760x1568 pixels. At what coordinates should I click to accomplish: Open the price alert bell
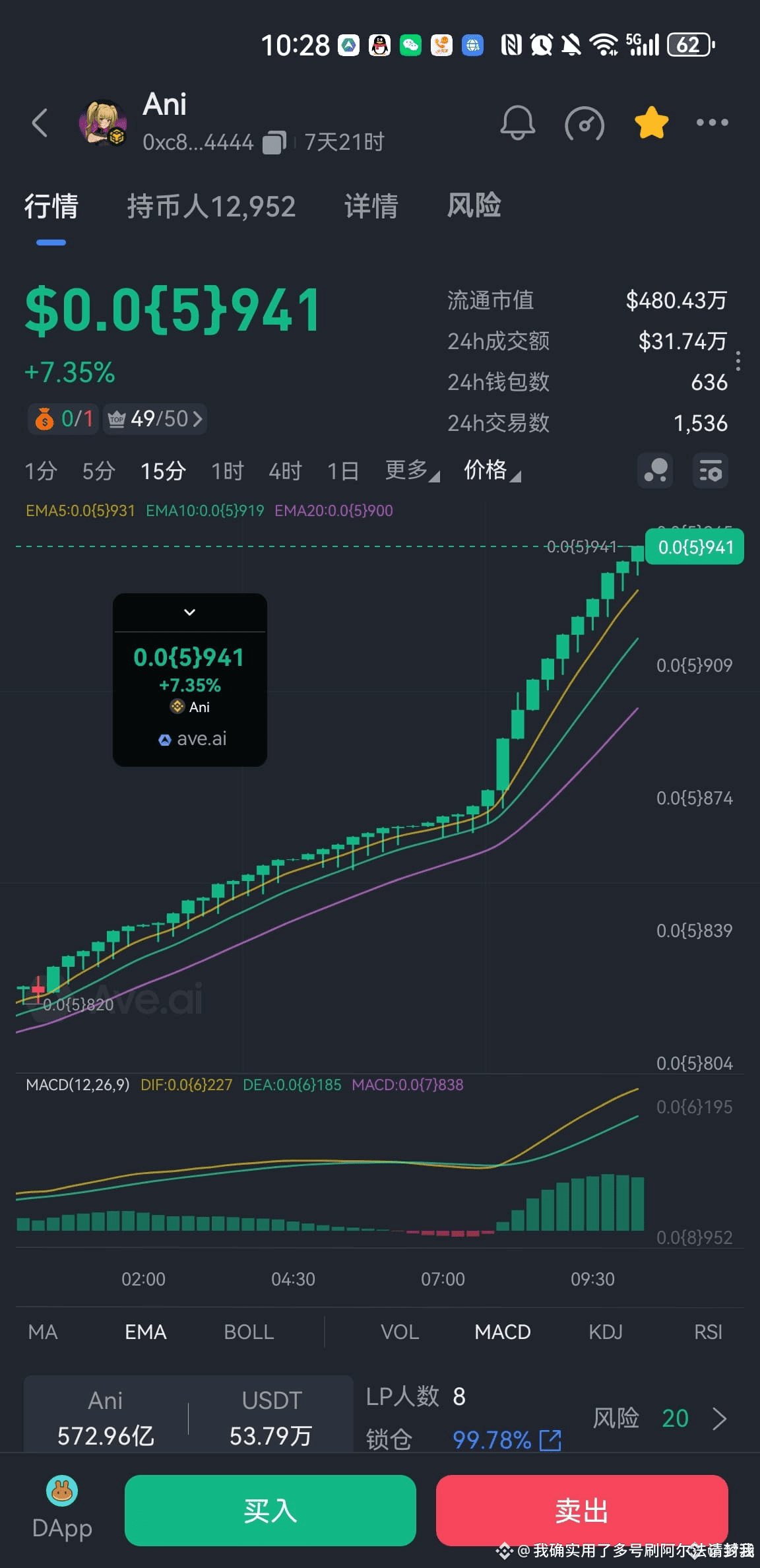pyautogui.click(x=518, y=123)
